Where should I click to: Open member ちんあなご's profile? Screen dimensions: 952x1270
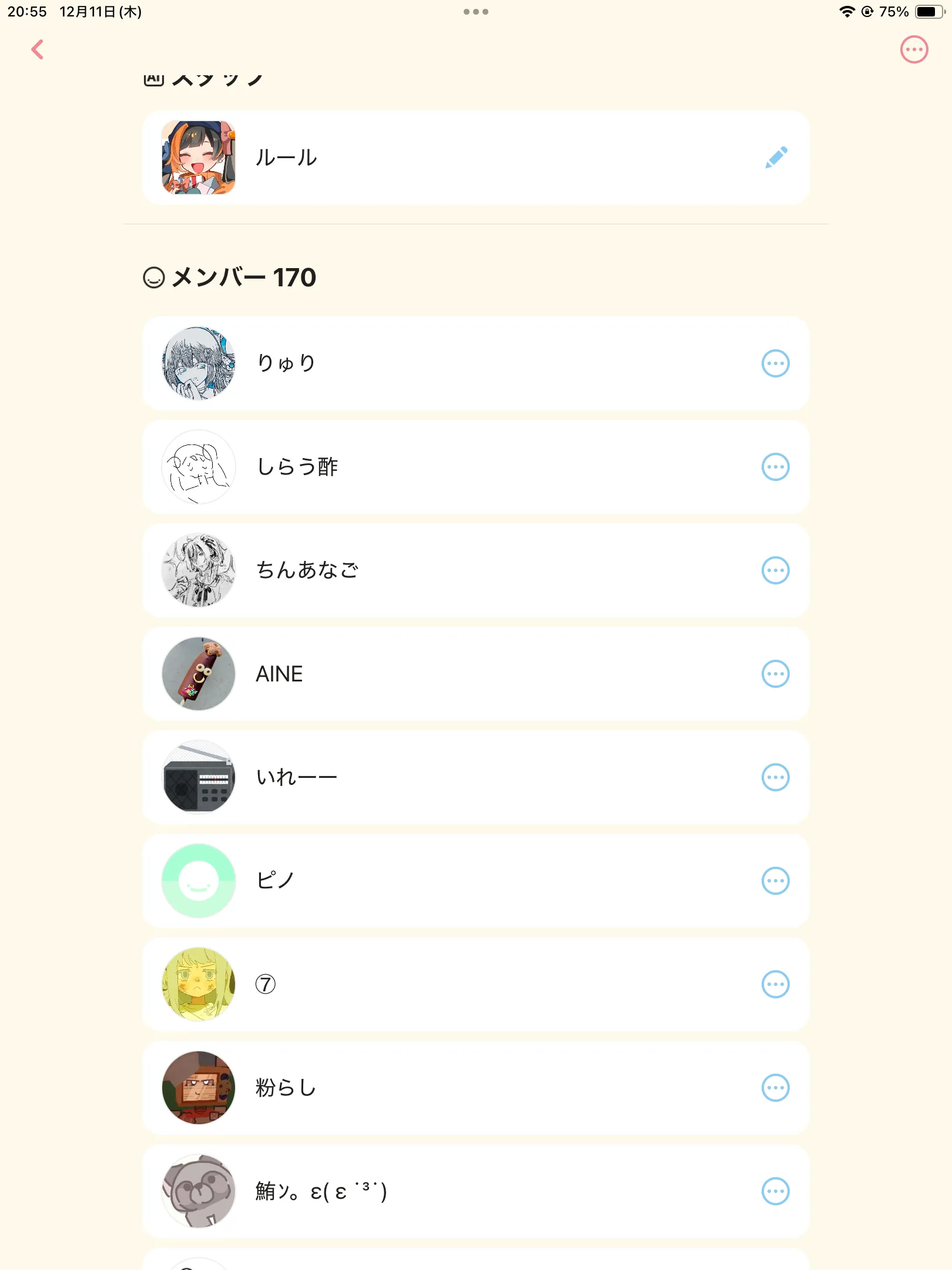(411, 570)
